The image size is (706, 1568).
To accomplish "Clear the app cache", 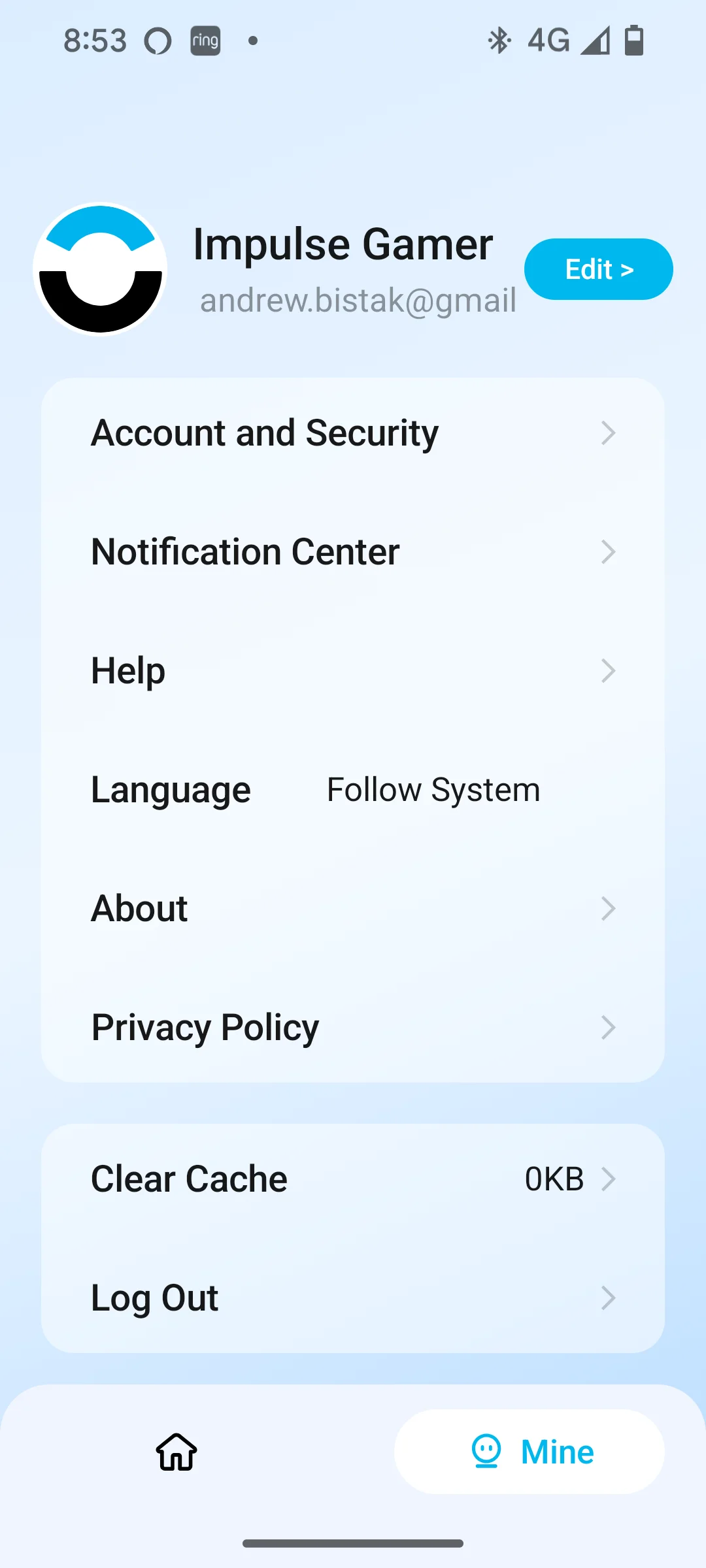I will tap(353, 1179).
